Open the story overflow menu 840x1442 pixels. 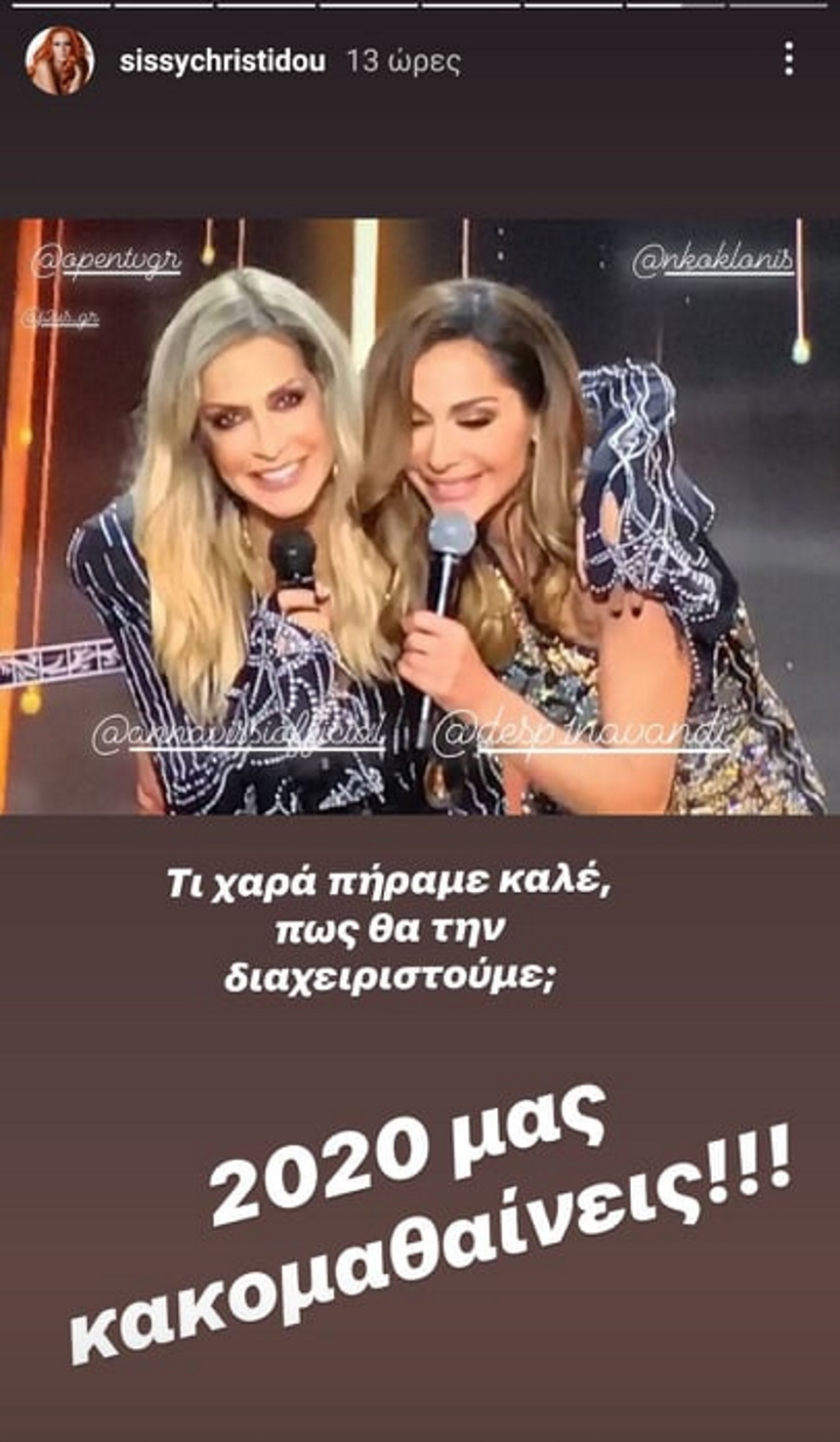coord(788,60)
